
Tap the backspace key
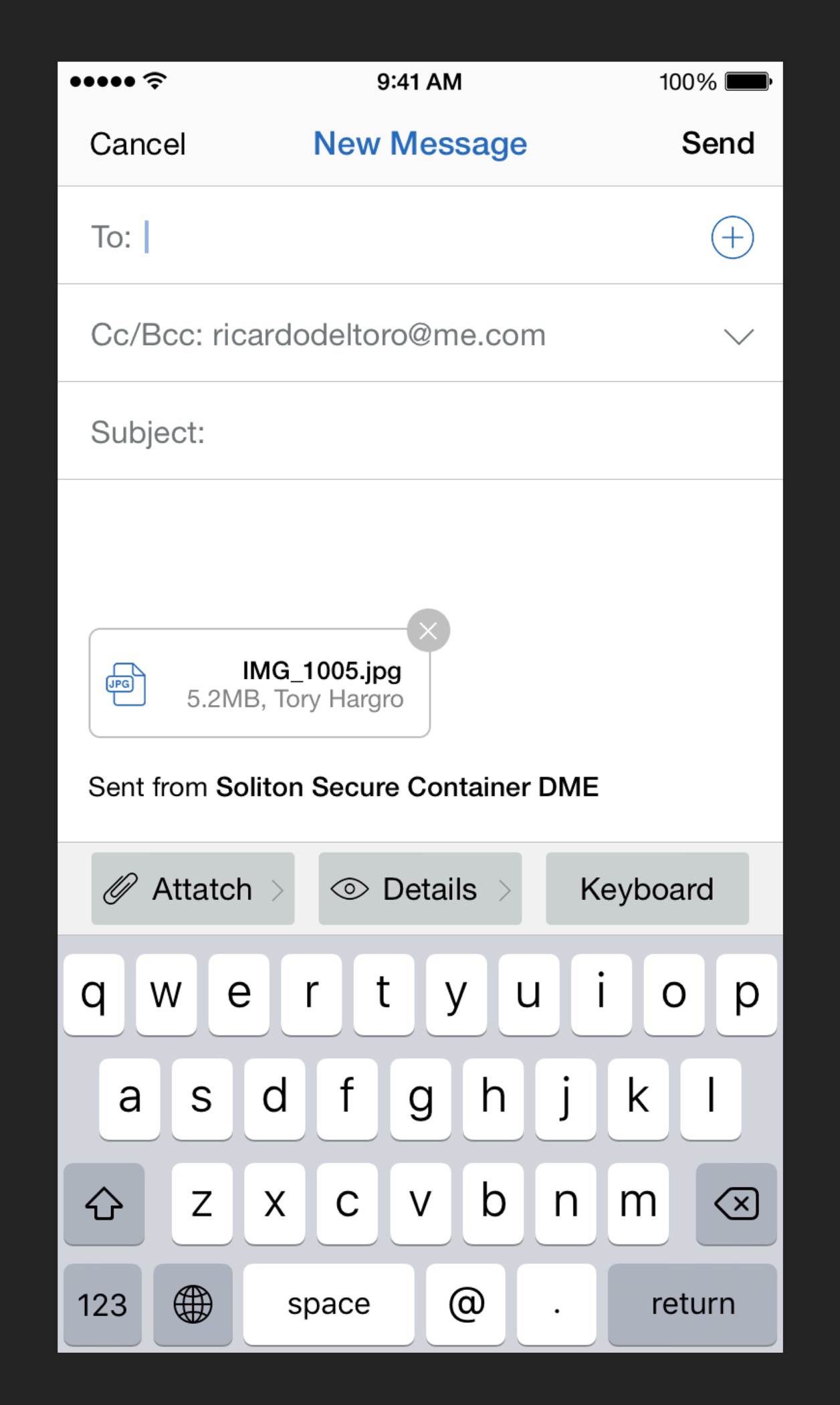click(x=736, y=1204)
